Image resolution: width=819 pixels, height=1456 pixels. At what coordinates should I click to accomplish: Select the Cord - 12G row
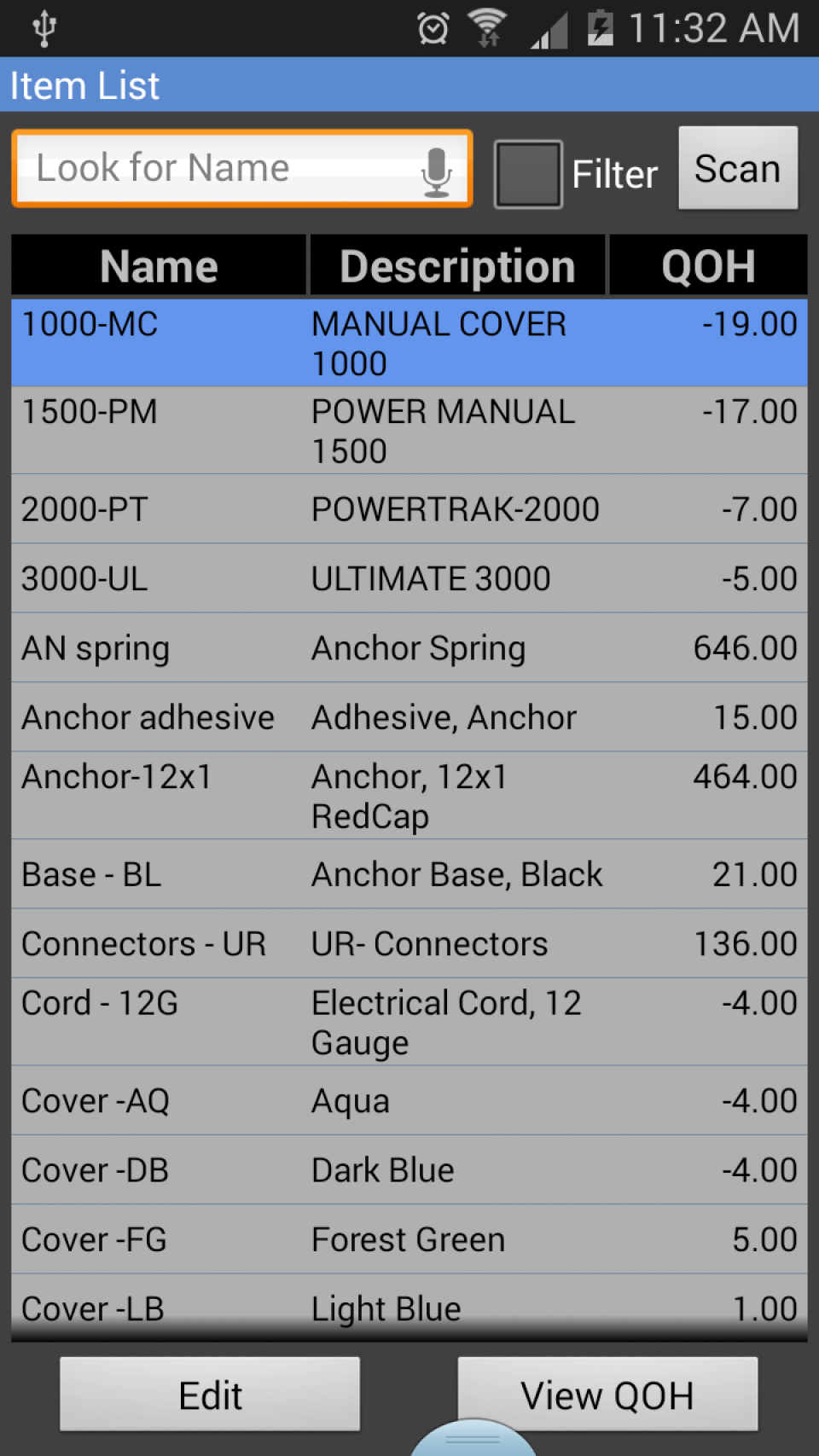pyautogui.click(x=409, y=1022)
